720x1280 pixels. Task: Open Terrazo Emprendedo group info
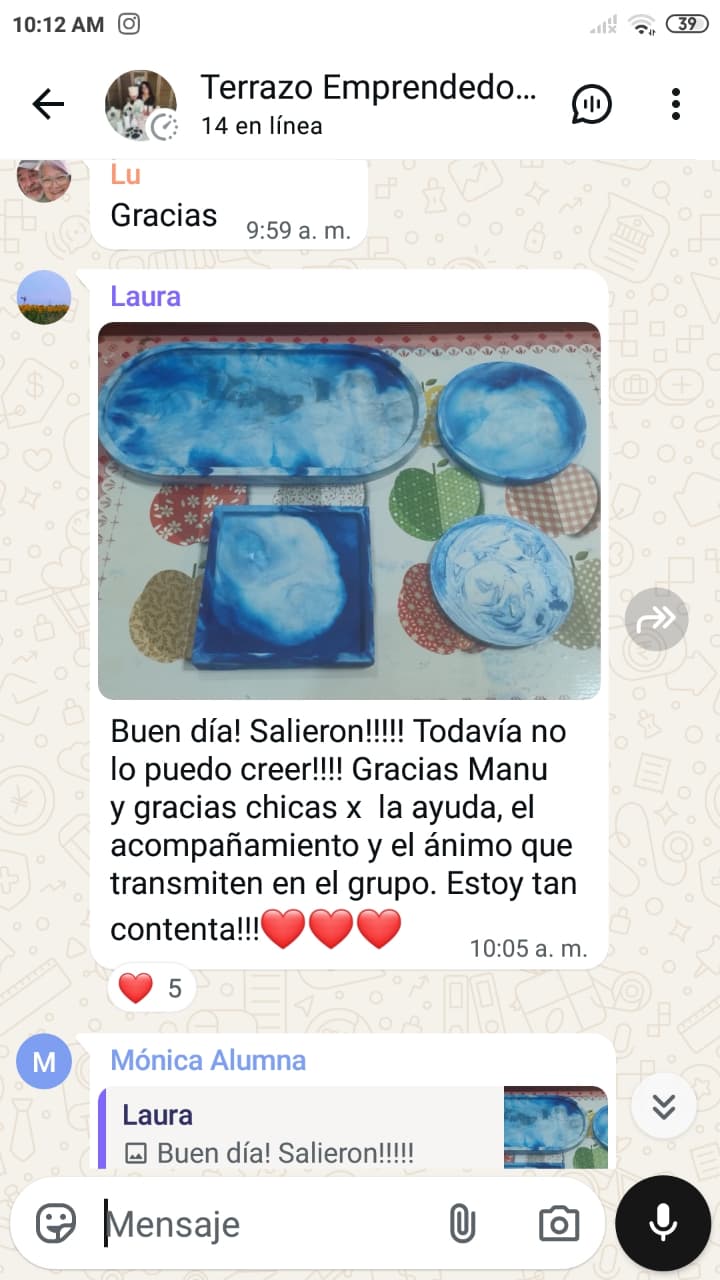coord(368,104)
